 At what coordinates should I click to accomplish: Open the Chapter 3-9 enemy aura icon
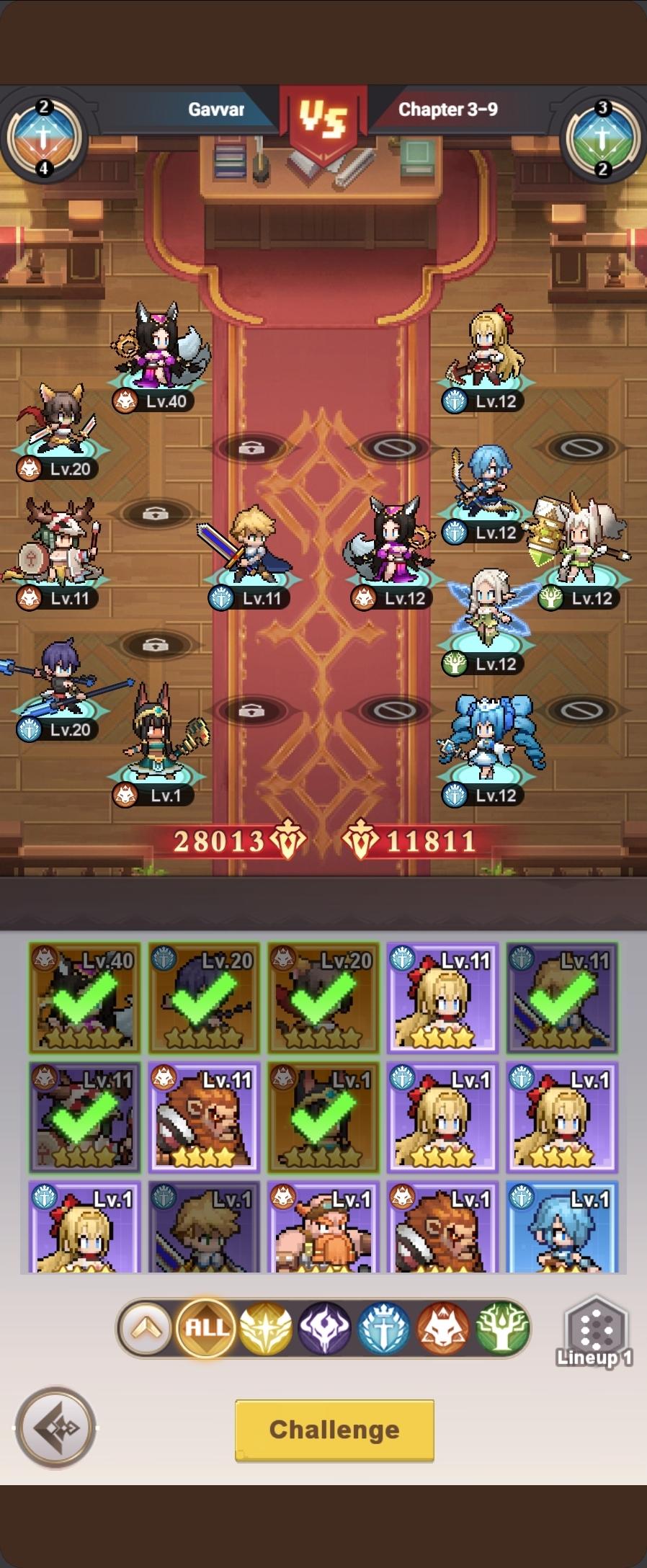pos(602,135)
